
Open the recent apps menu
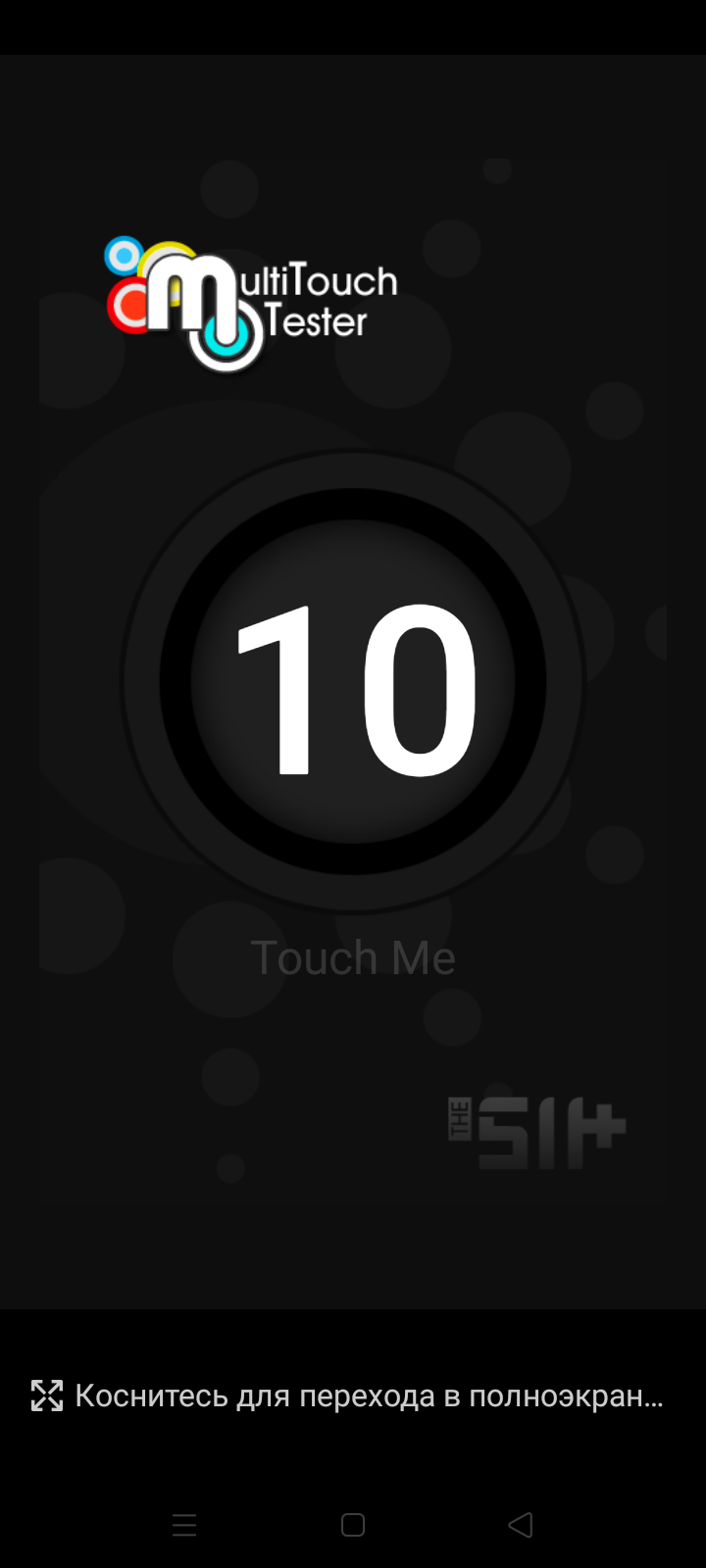point(184,1525)
